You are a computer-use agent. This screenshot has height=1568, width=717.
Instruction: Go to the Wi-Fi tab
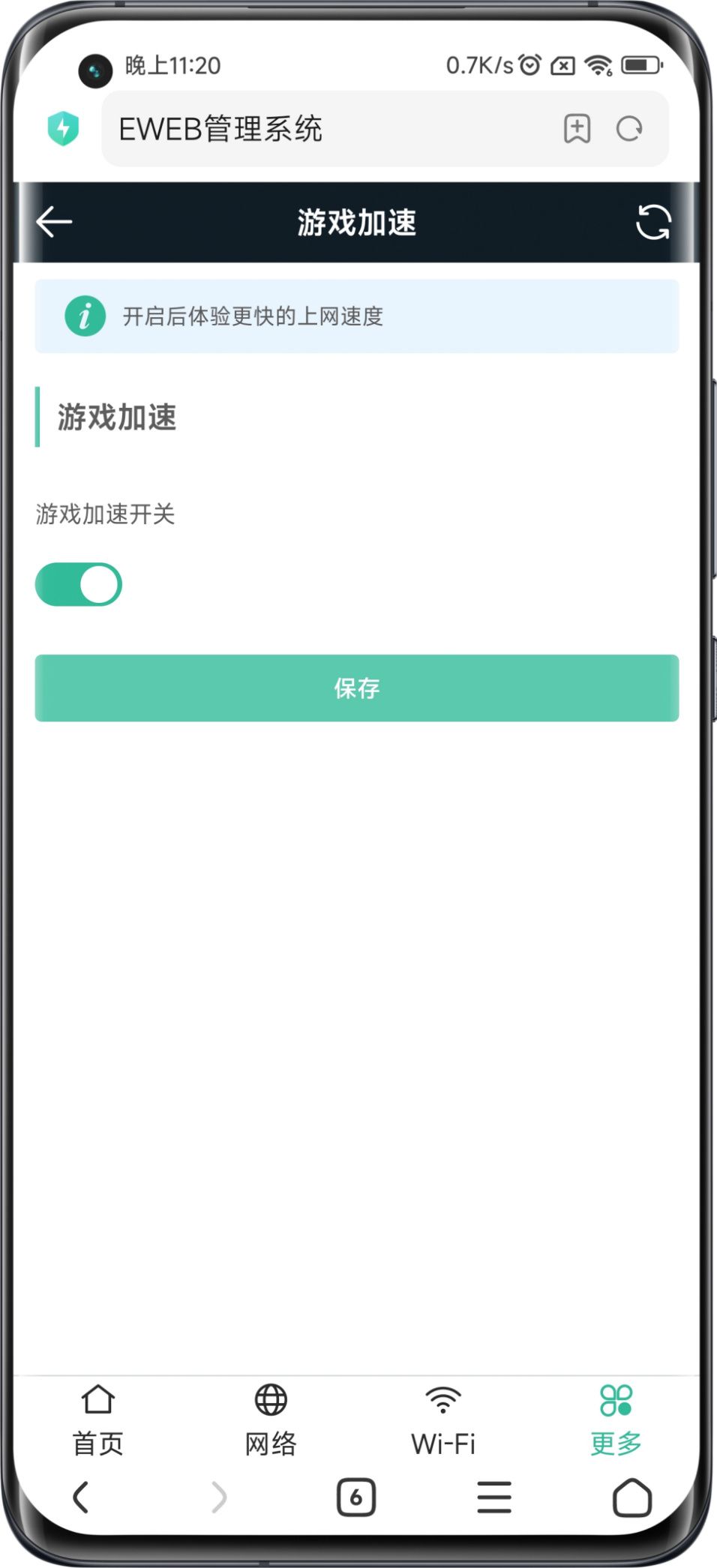point(443,1420)
